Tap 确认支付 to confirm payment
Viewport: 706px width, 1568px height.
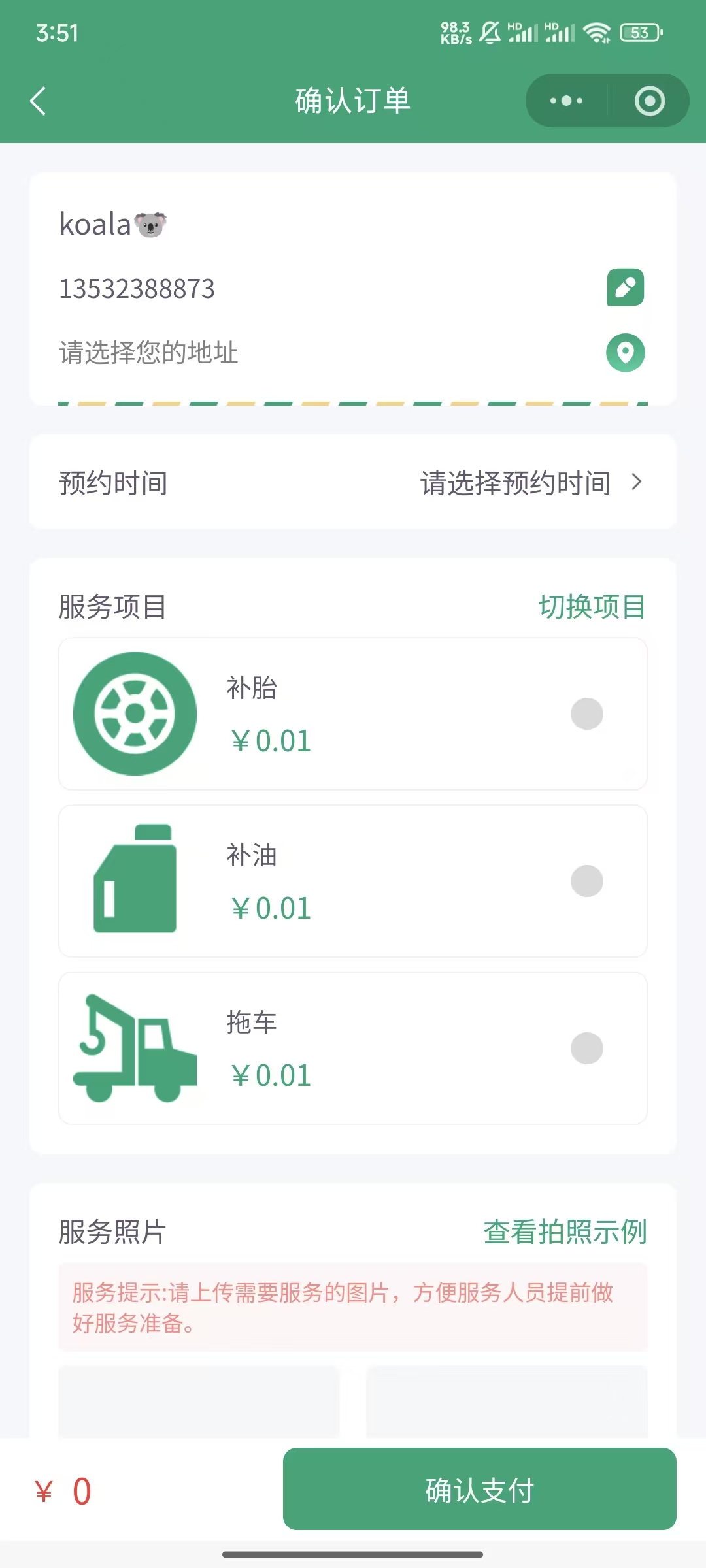pos(479,1490)
